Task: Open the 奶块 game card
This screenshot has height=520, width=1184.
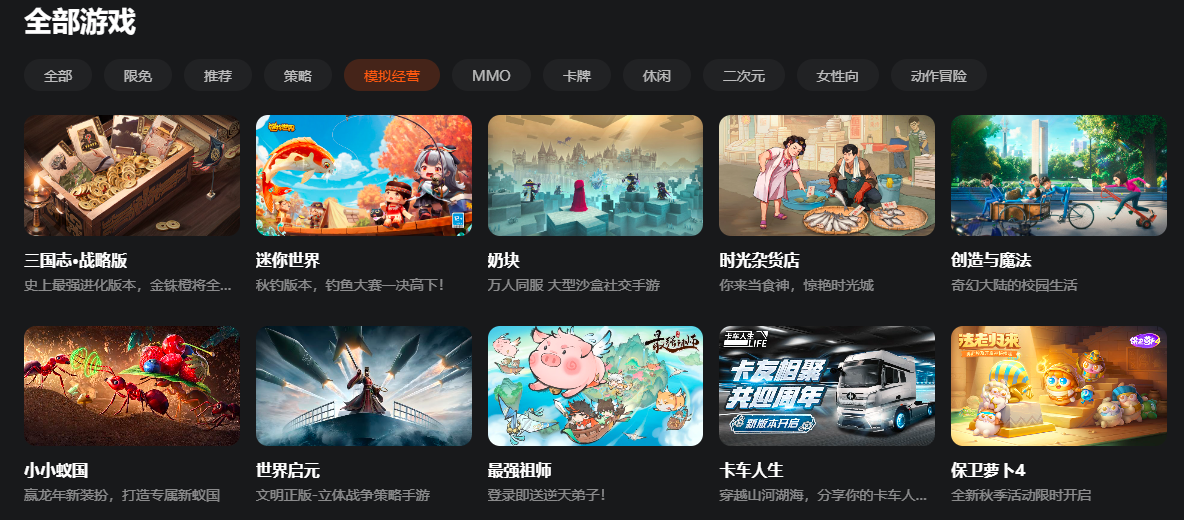Action: coord(595,176)
